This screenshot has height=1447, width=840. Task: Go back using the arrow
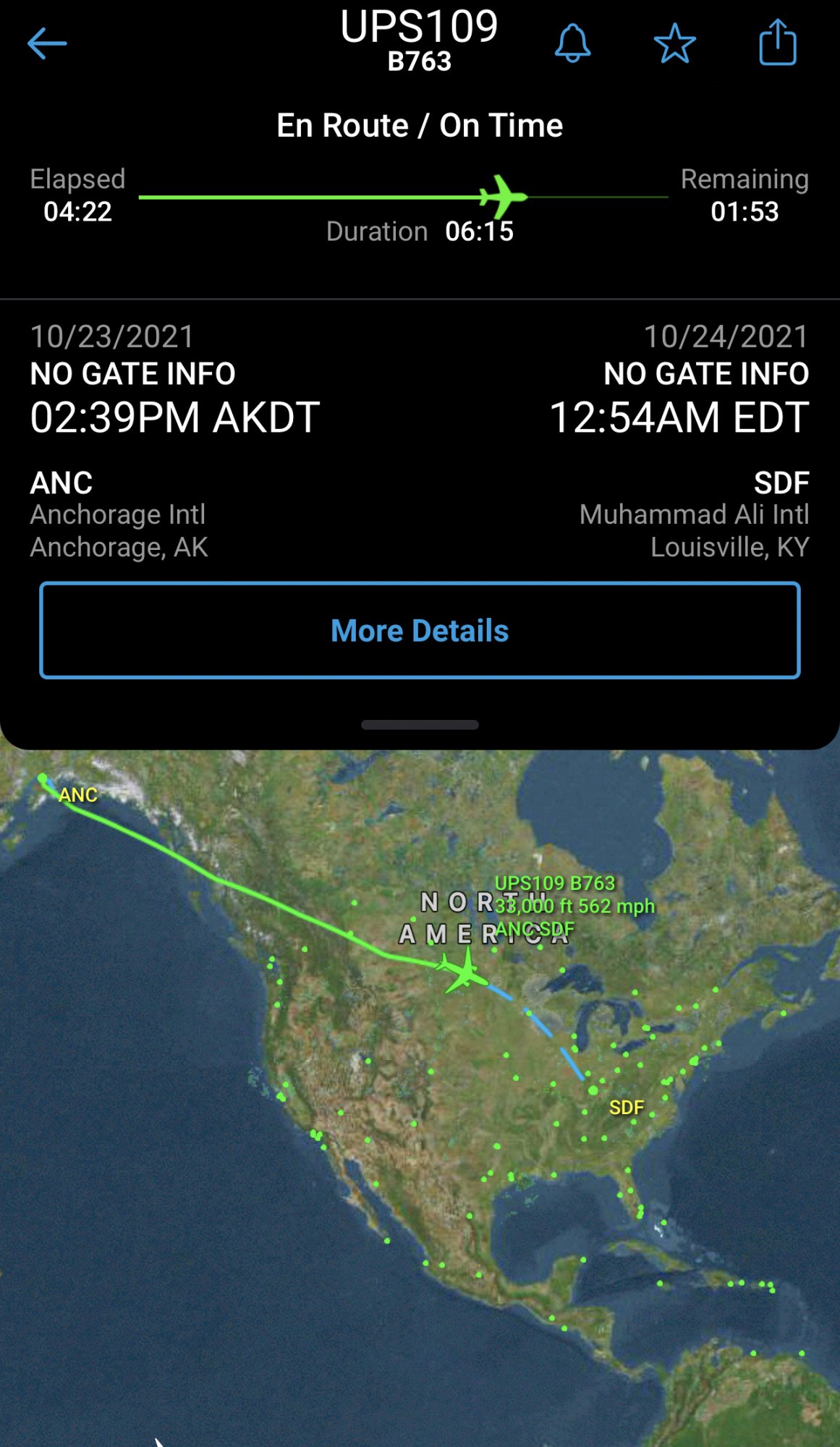pos(47,43)
